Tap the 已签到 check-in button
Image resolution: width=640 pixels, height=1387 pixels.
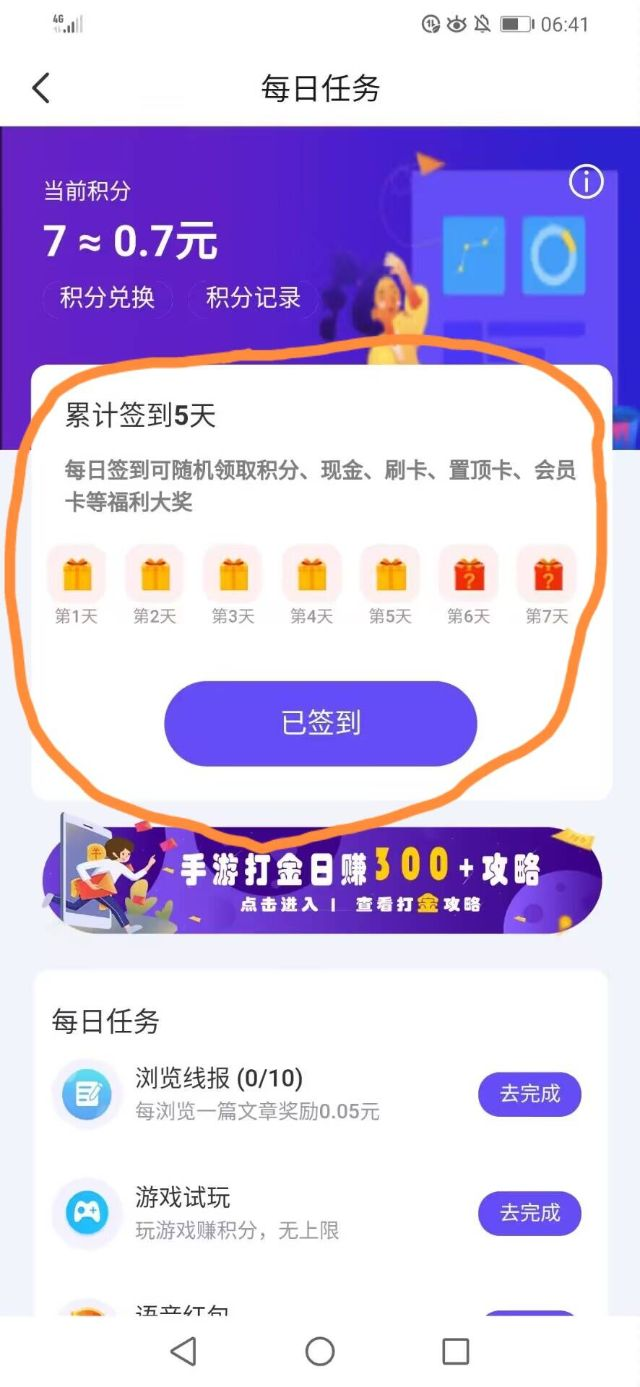(x=321, y=723)
